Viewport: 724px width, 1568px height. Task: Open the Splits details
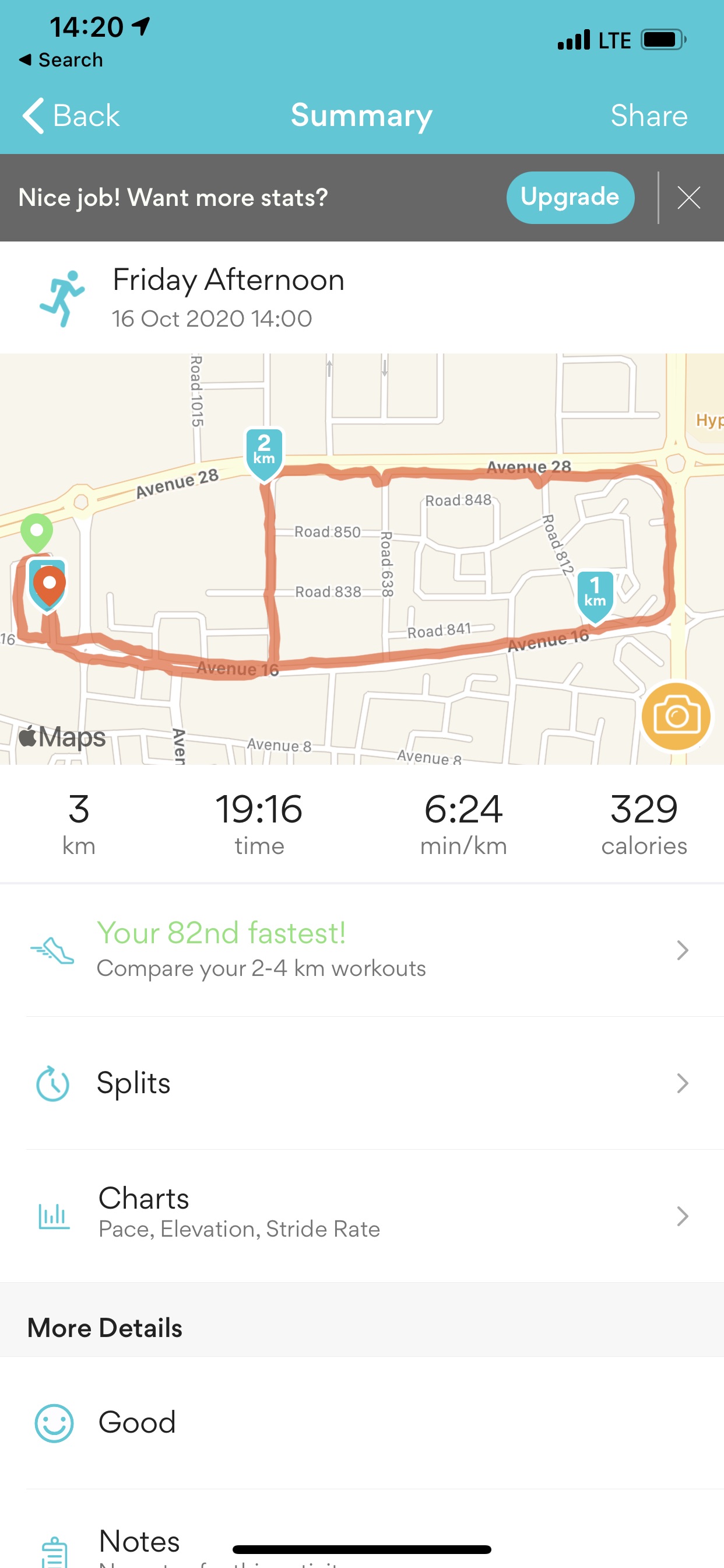tap(361, 1083)
